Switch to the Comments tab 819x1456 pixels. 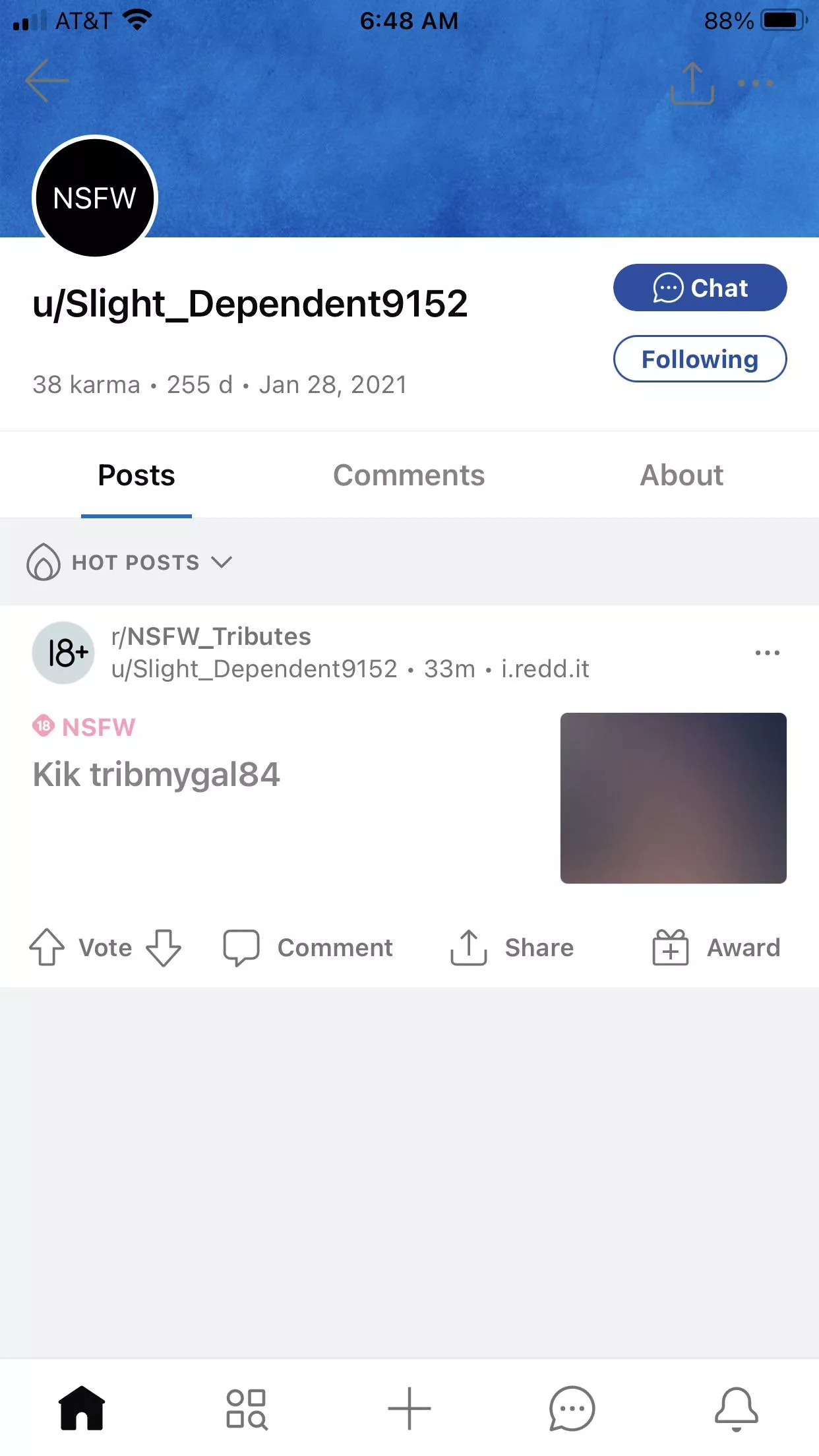(x=409, y=475)
